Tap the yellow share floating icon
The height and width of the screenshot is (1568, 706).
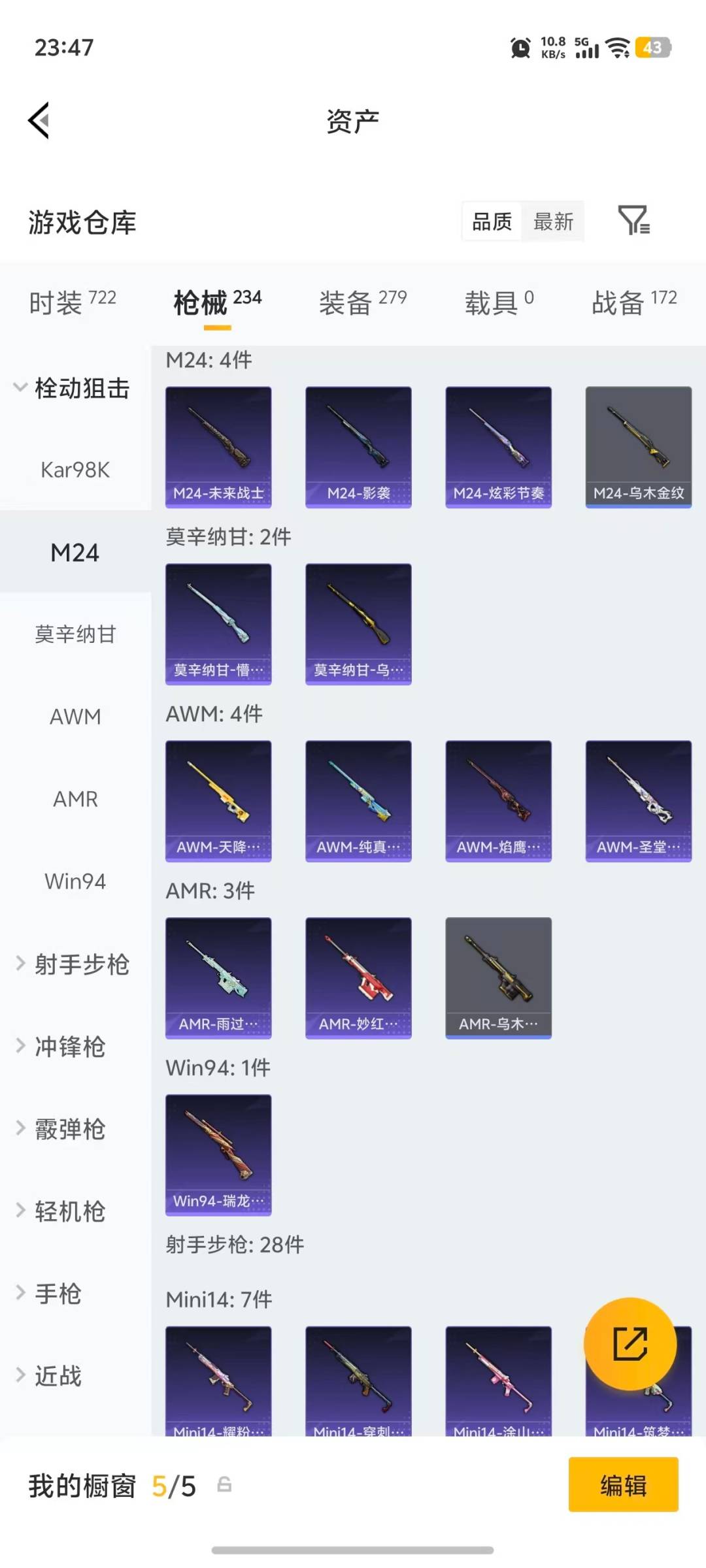coord(630,1344)
